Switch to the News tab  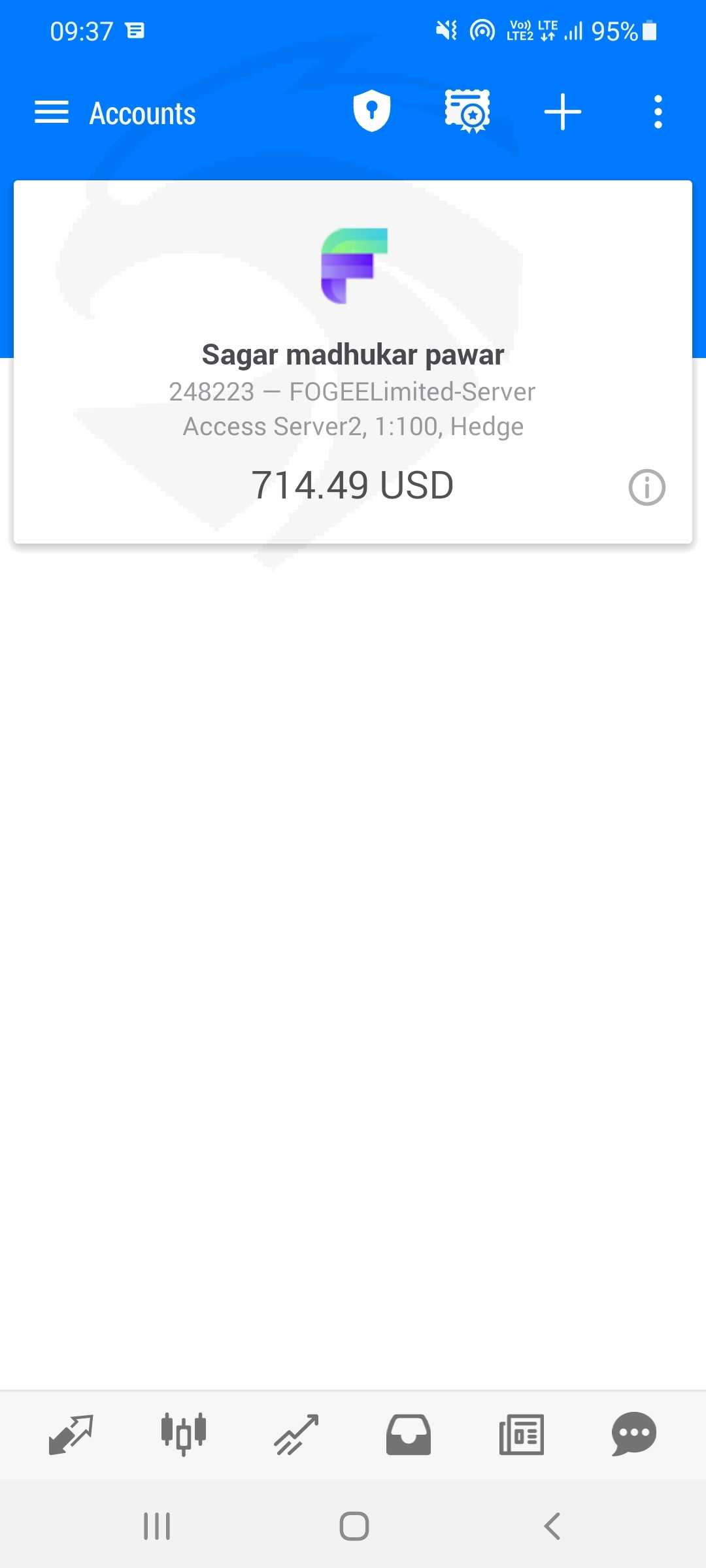(521, 1435)
